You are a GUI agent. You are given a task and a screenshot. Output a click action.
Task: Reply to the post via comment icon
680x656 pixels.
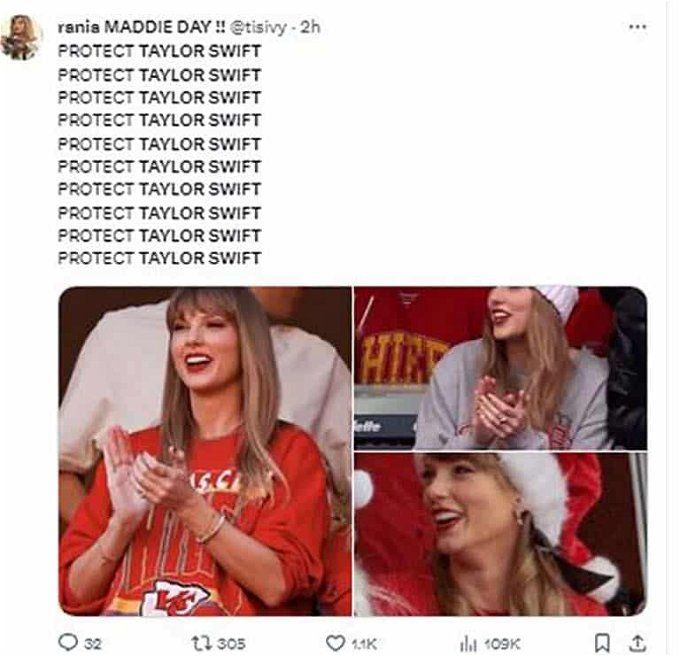pyautogui.click(x=68, y=643)
